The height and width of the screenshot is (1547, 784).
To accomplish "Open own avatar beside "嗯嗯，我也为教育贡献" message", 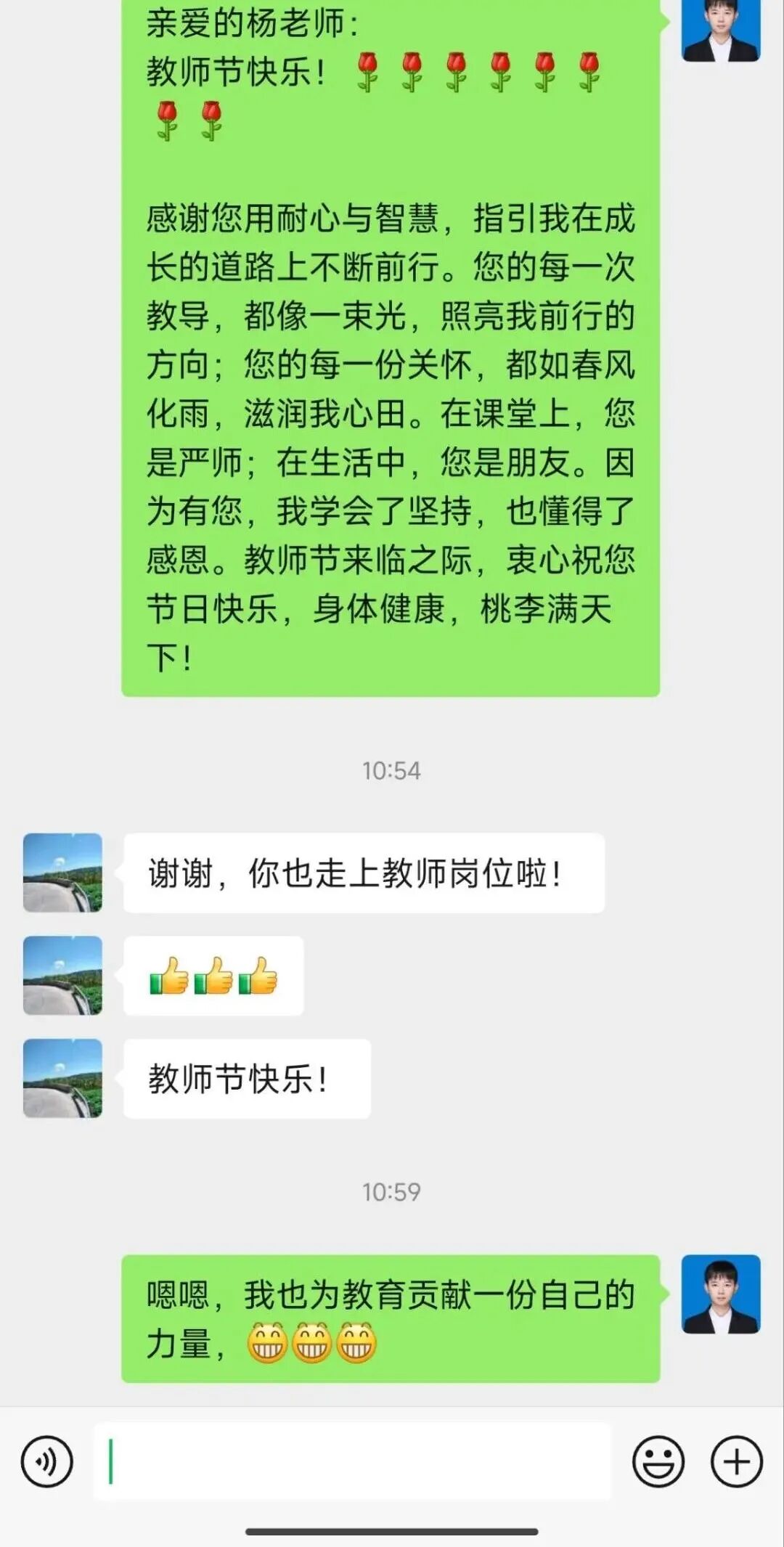I will point(721,1294).
